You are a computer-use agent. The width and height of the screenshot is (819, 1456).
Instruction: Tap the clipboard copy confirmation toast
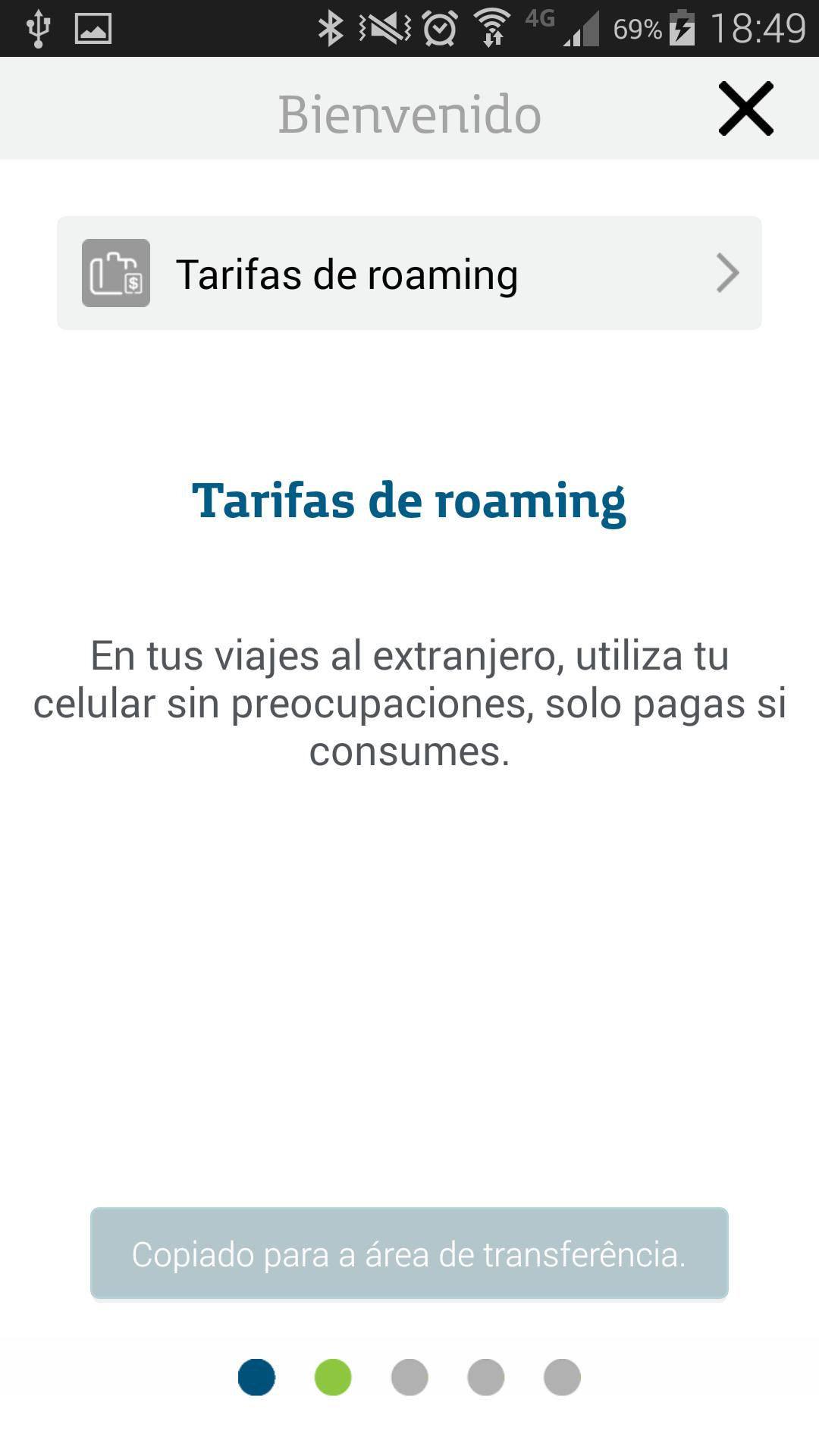[x=409, y=1251]
